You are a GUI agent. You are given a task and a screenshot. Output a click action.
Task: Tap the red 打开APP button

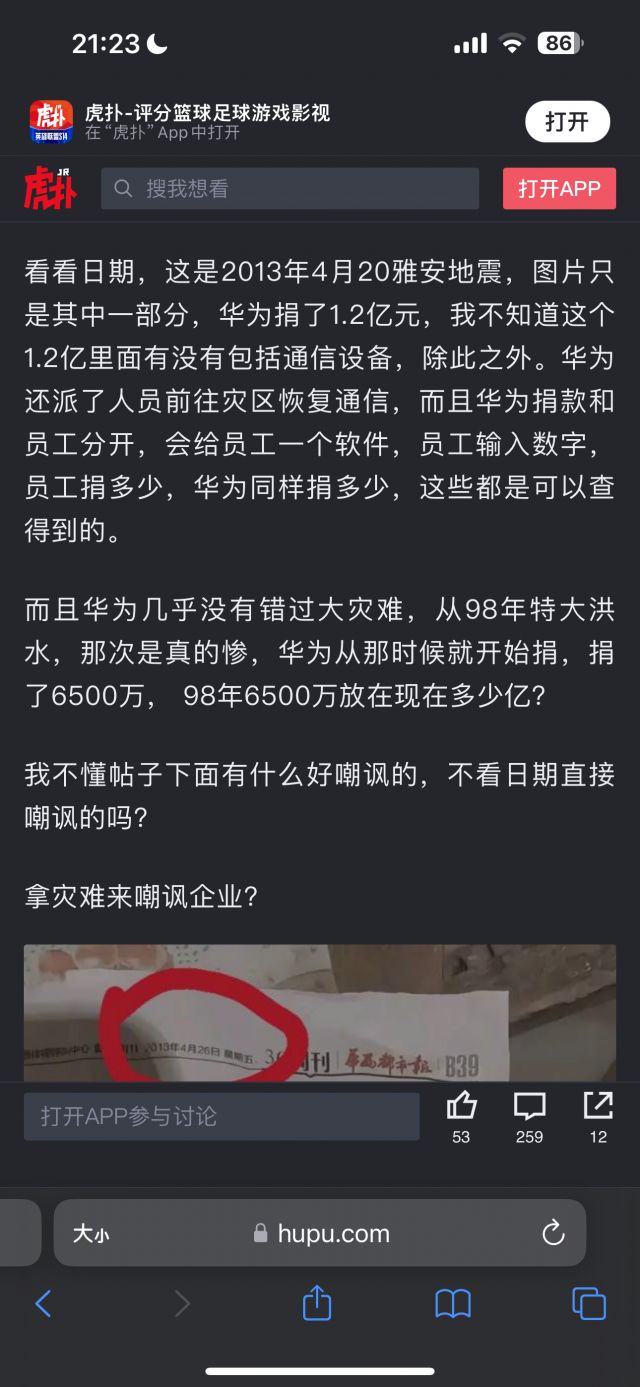coord(559,188)
